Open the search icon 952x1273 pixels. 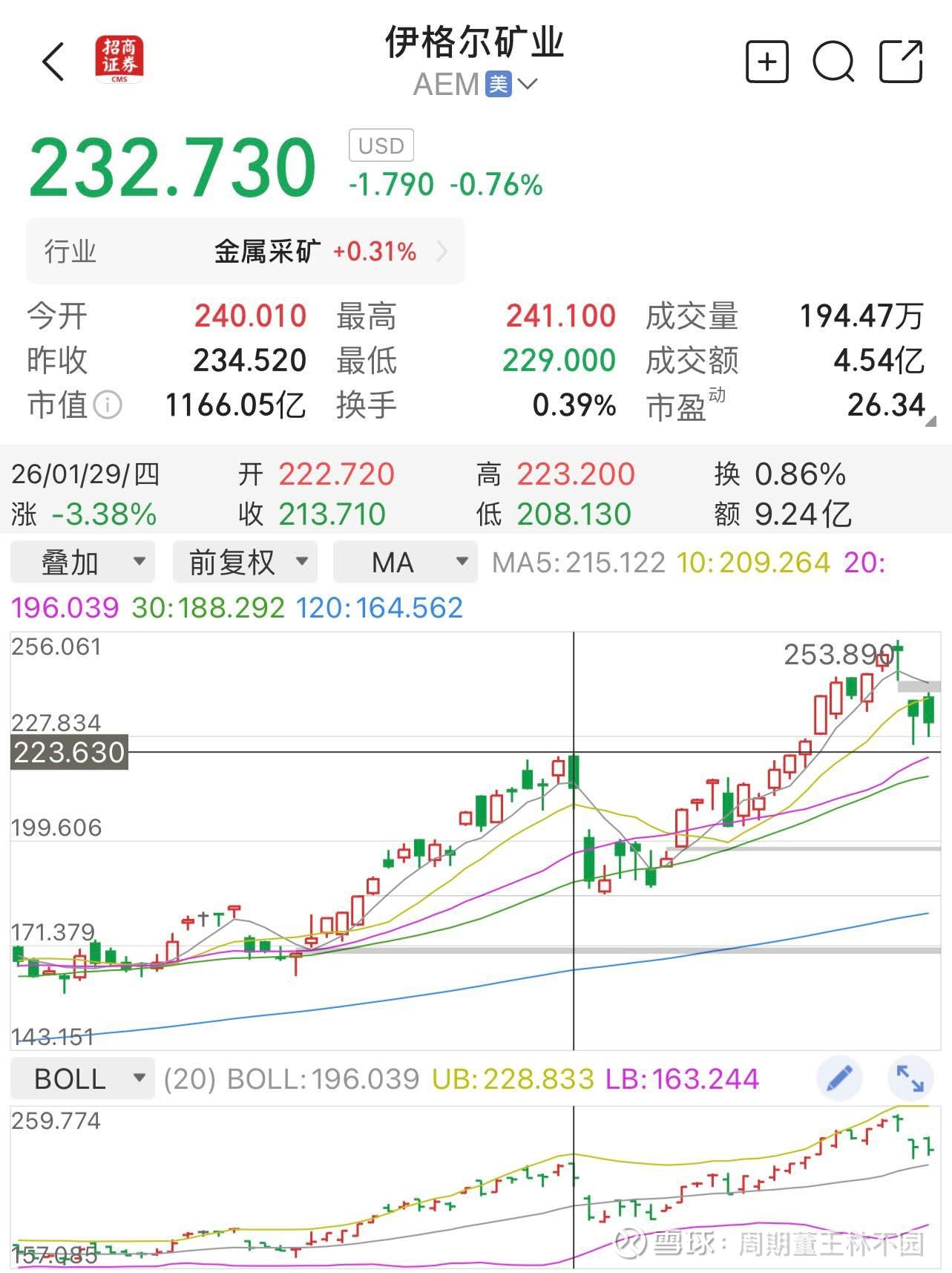point(833,62)
